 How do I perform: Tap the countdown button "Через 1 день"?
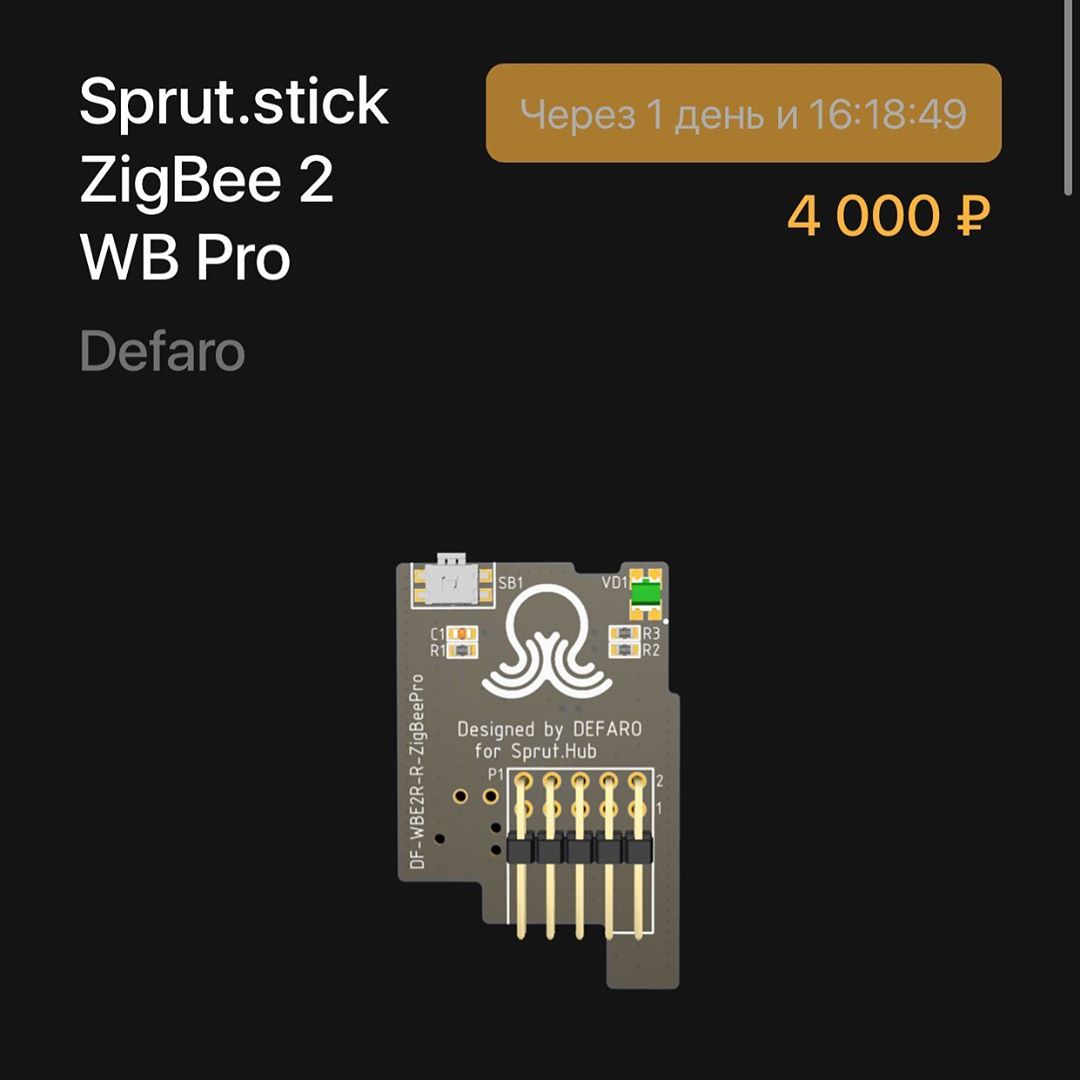(x=743, y=114)
